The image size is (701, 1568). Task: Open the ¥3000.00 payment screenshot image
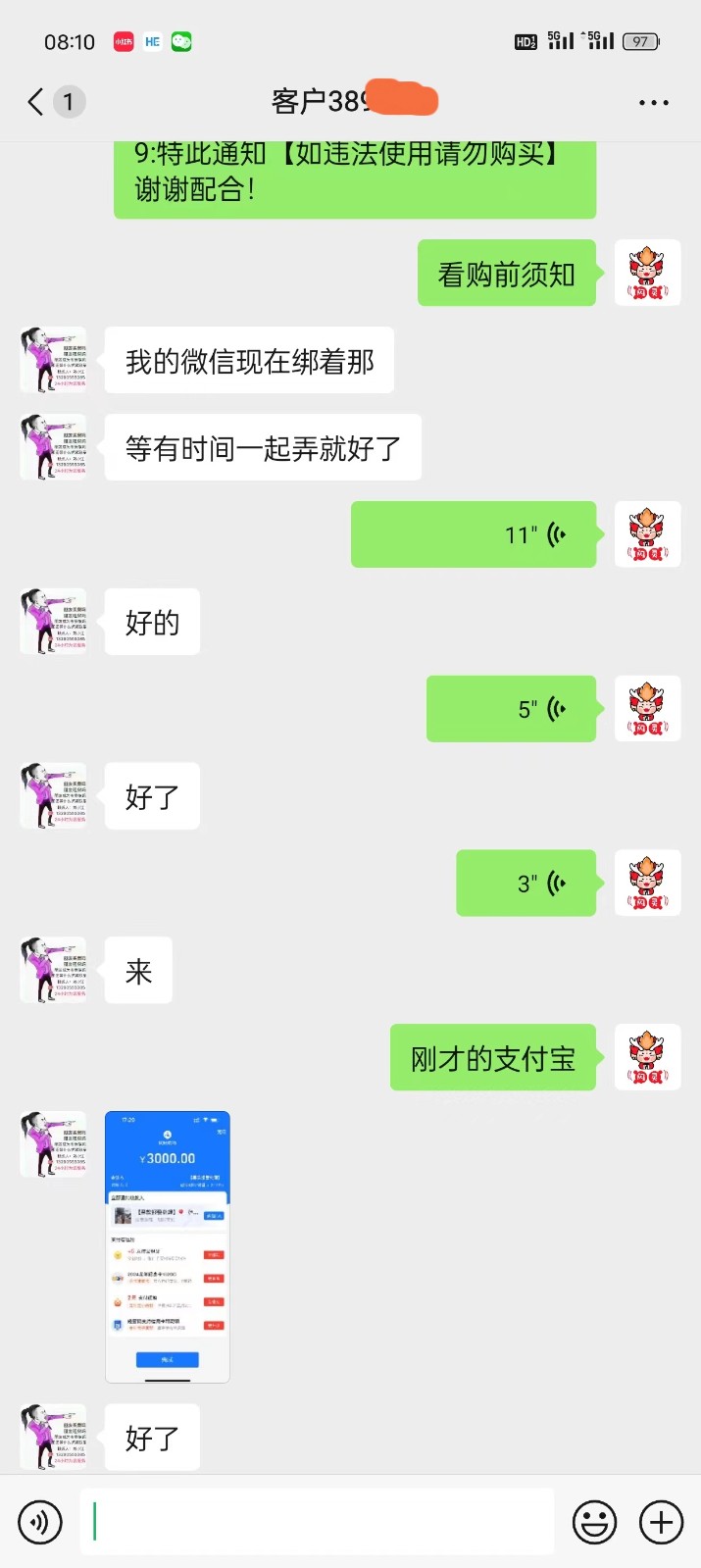tap(168, 1246)
